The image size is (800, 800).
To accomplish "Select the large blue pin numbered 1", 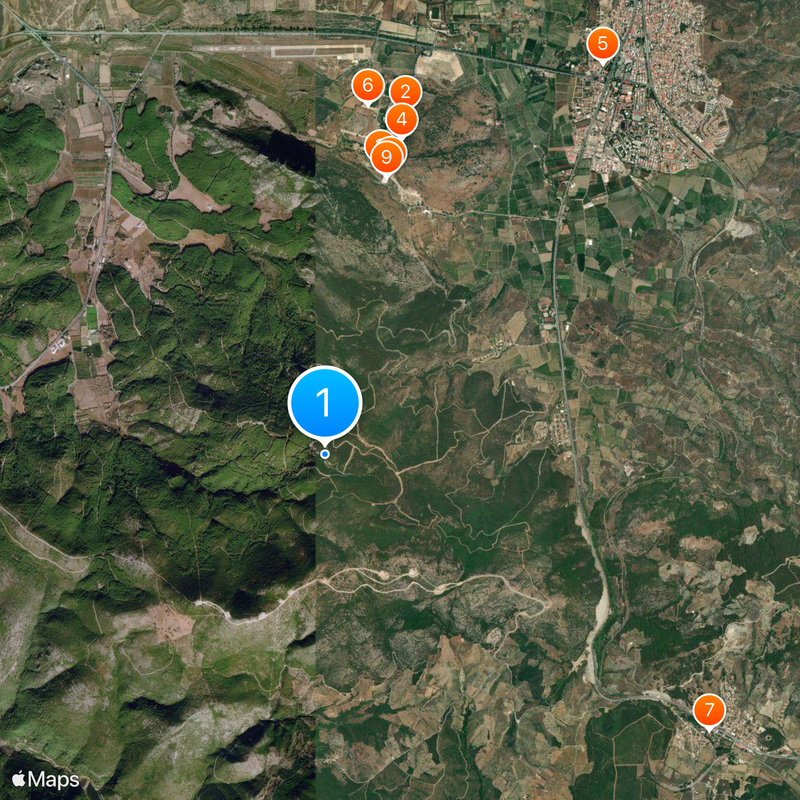I will 324,402.
